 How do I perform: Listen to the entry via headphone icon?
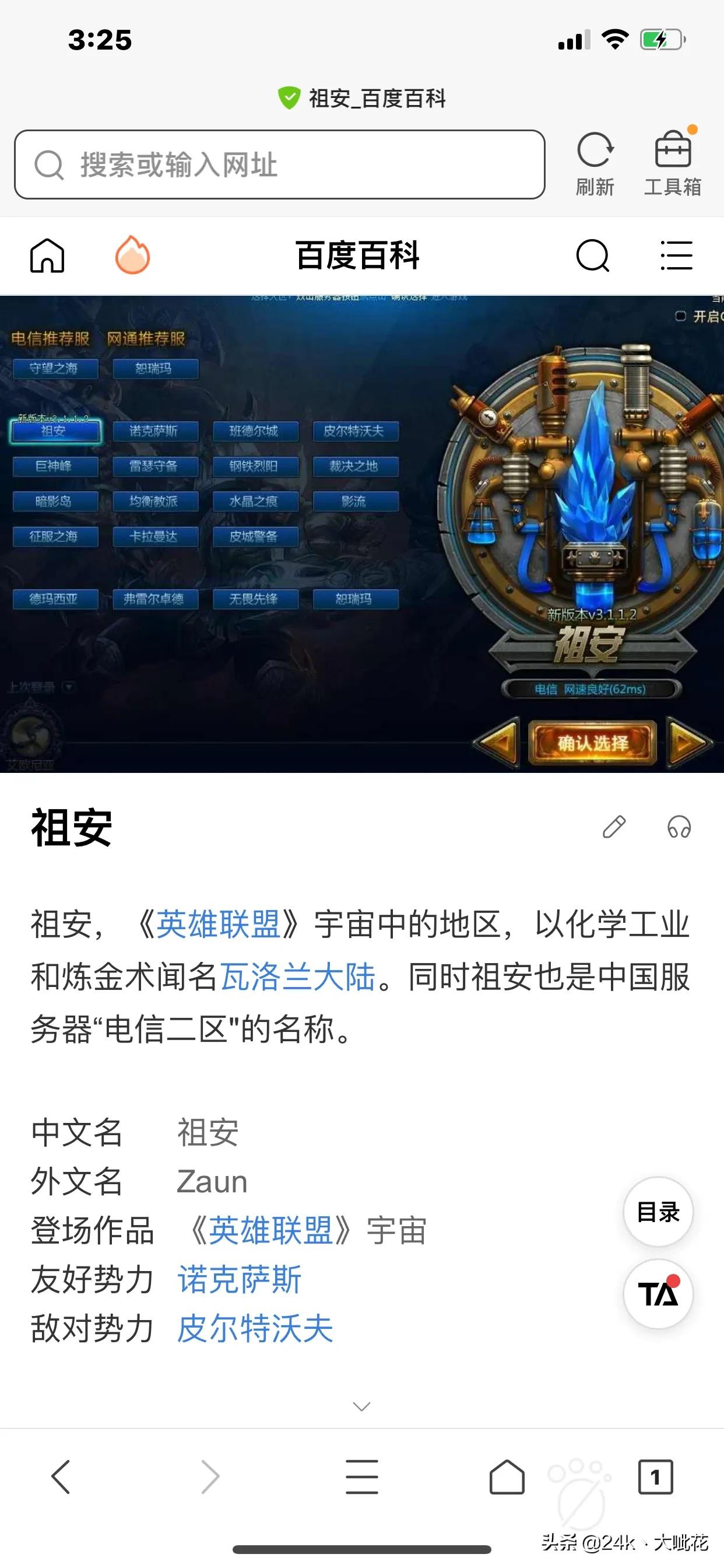pos(679,827)
